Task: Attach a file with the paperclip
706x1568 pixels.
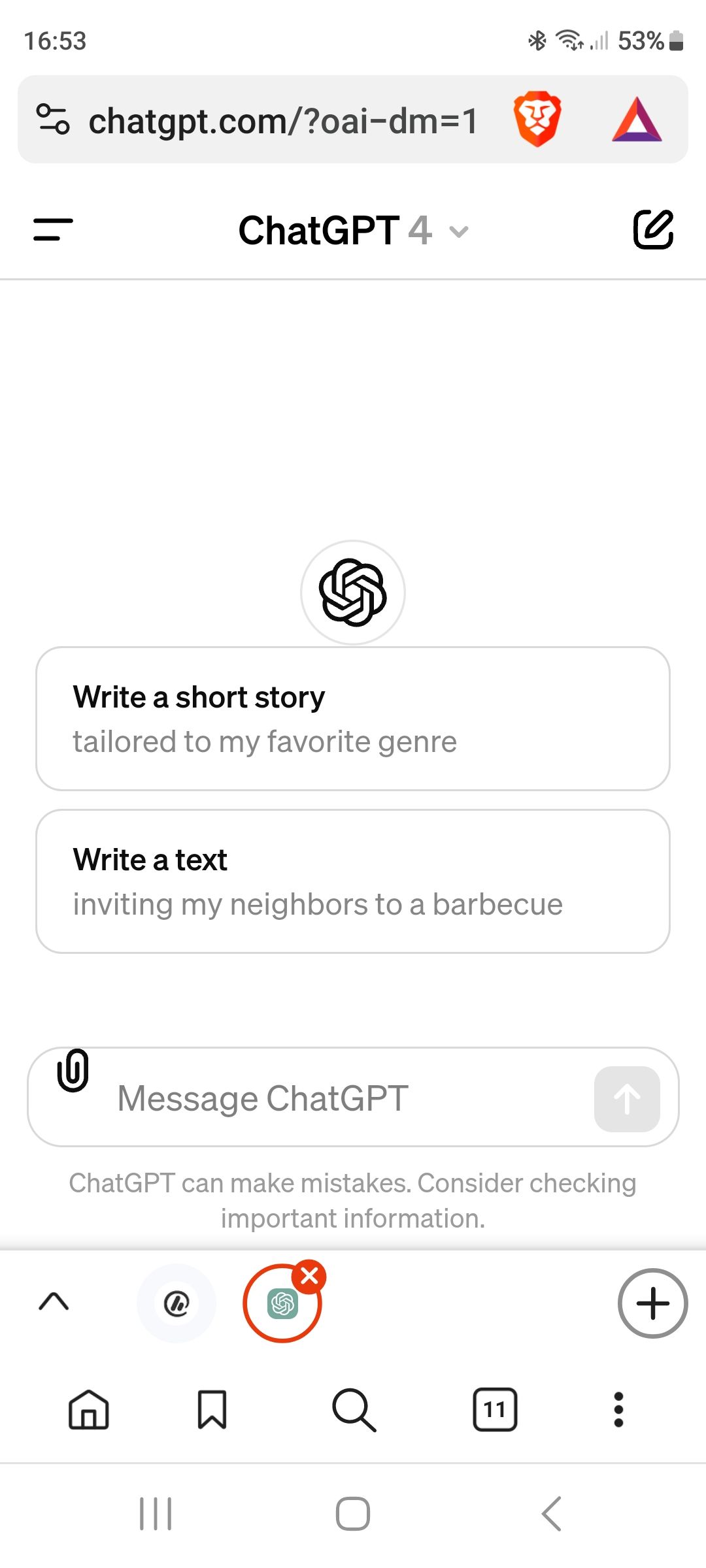Action: 73,1070
